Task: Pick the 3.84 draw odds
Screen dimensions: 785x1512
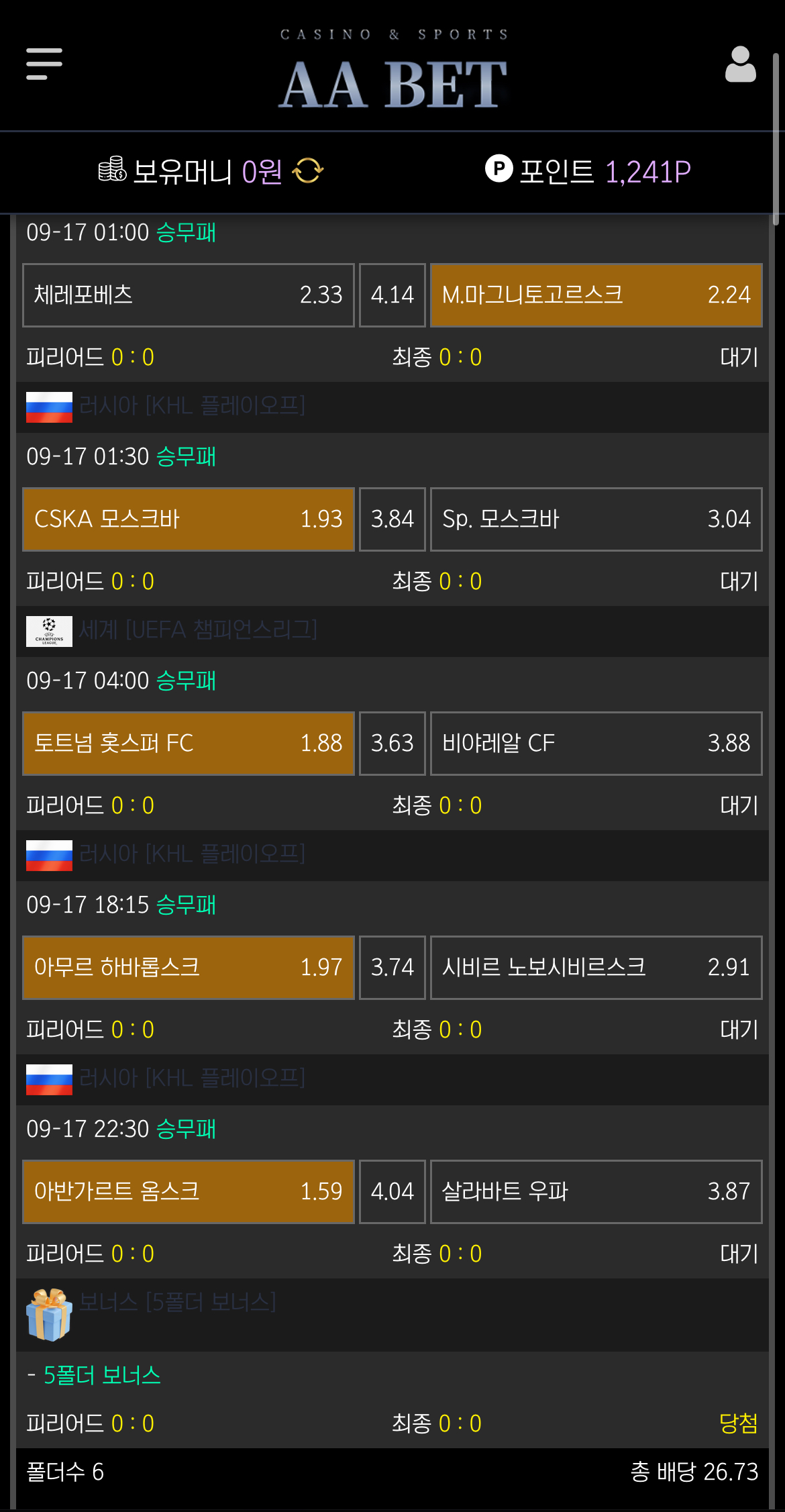Action: pyautogui.click(x=392, y=519)
